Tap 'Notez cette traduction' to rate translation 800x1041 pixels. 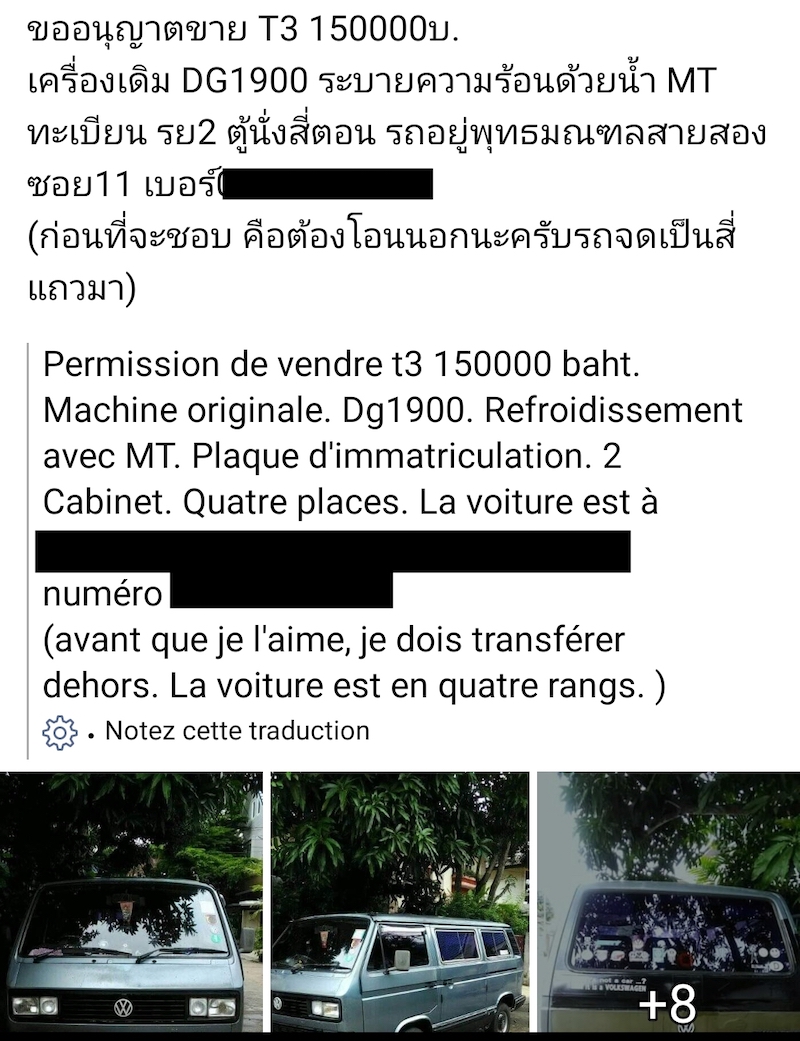(x=237, y=731)
